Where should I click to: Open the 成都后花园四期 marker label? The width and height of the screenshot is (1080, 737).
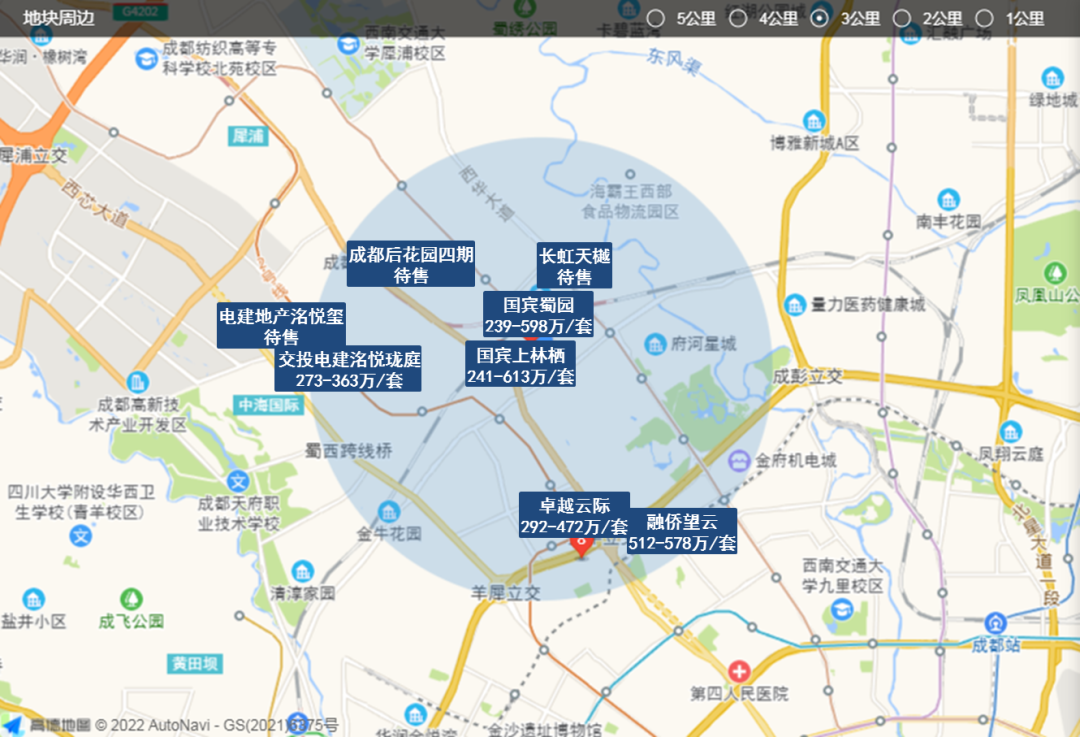[410, 264]
